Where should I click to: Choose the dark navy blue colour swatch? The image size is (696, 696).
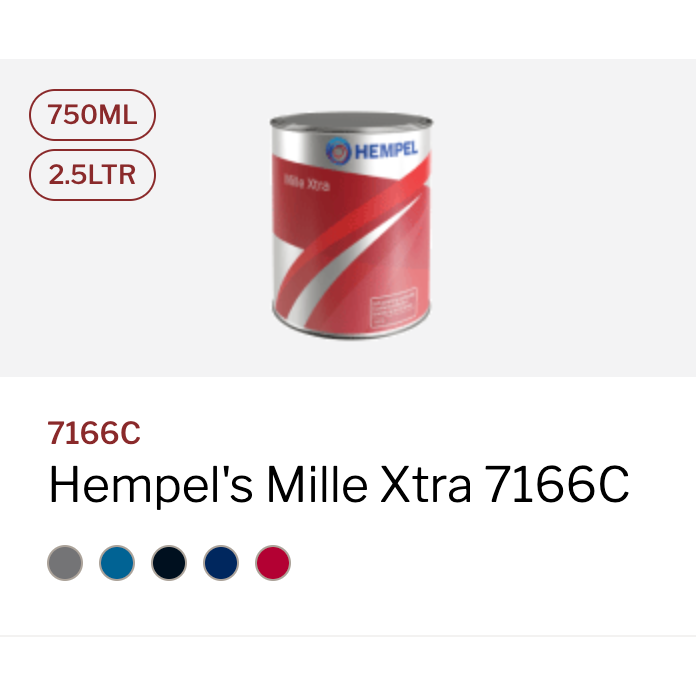[221, 563]
